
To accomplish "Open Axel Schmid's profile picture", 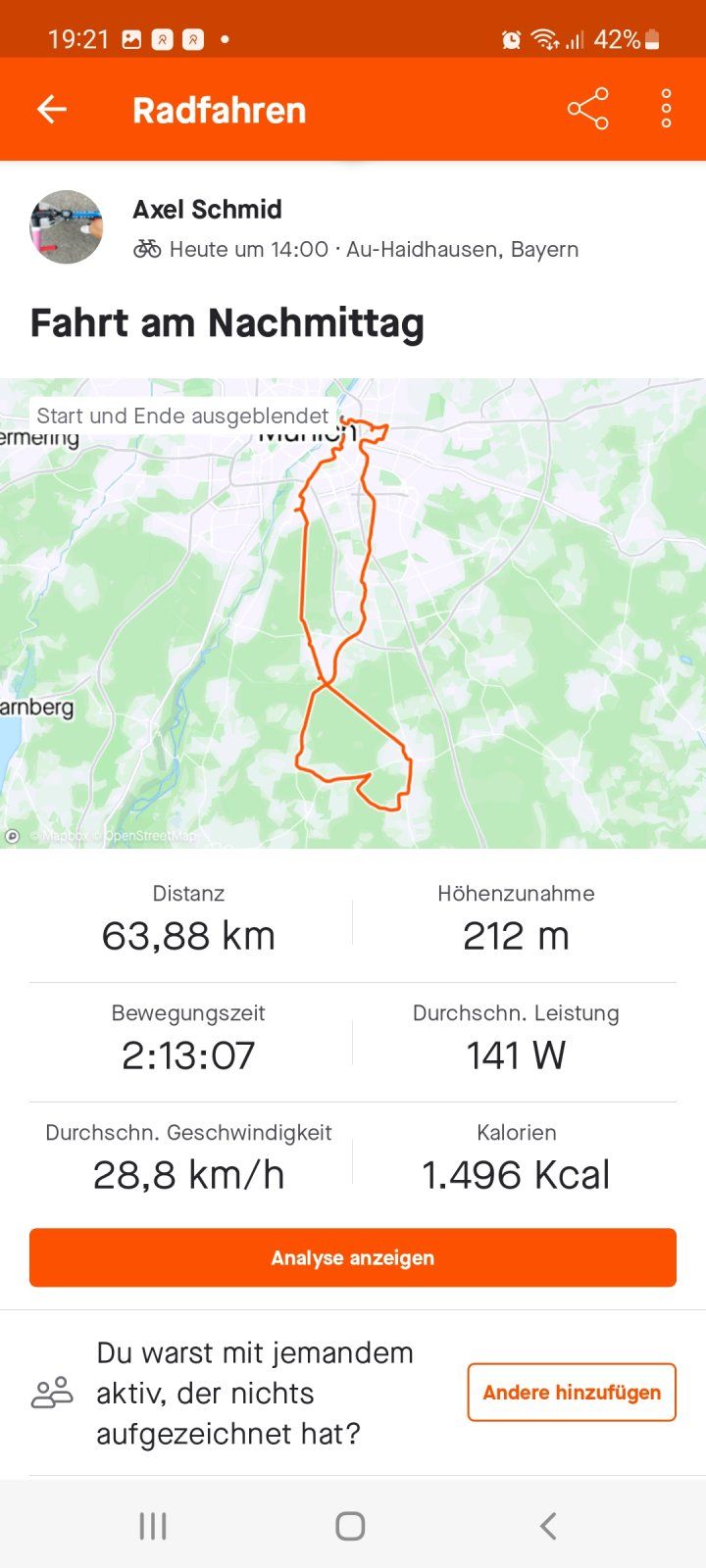I will coord(66,227).
